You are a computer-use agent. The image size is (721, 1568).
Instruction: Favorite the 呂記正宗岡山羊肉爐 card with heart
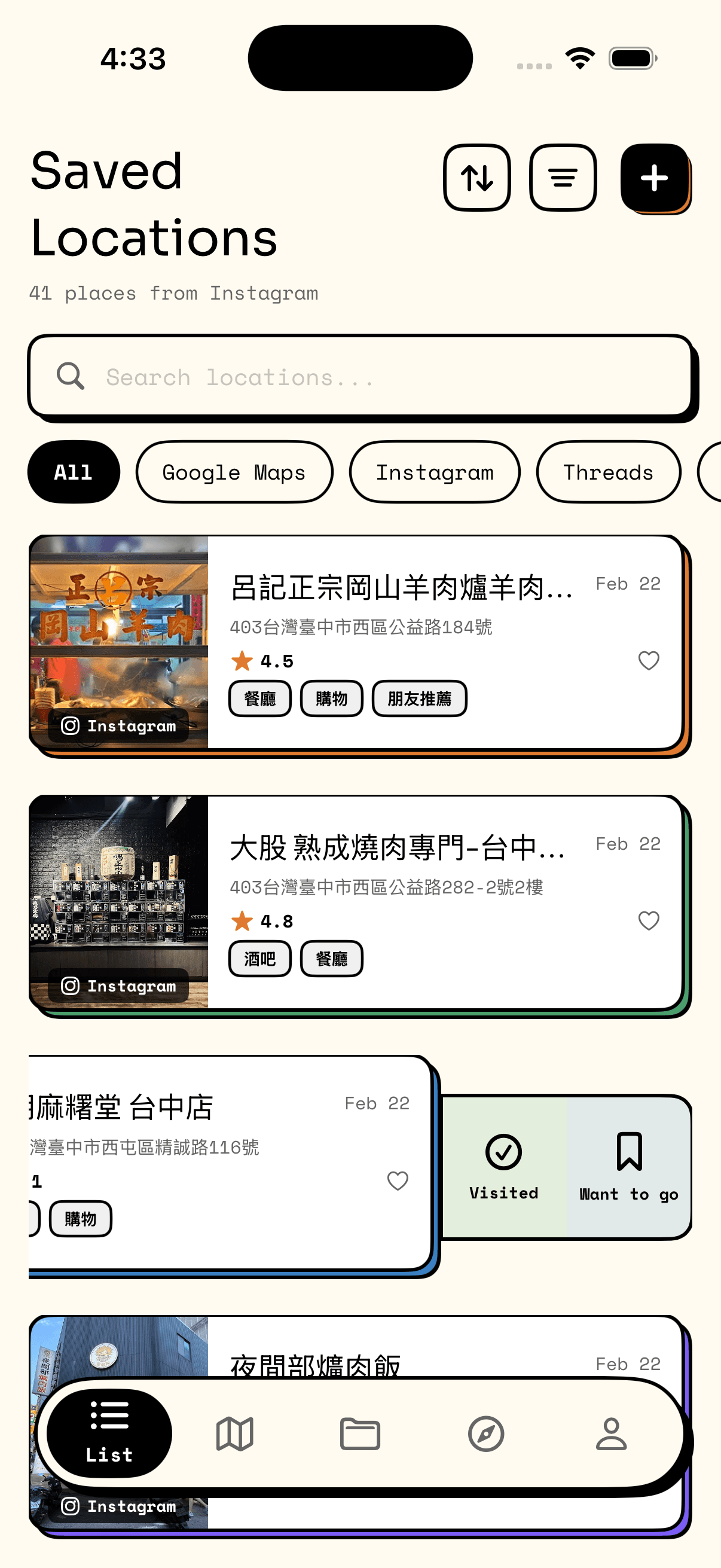pos(649,660)
